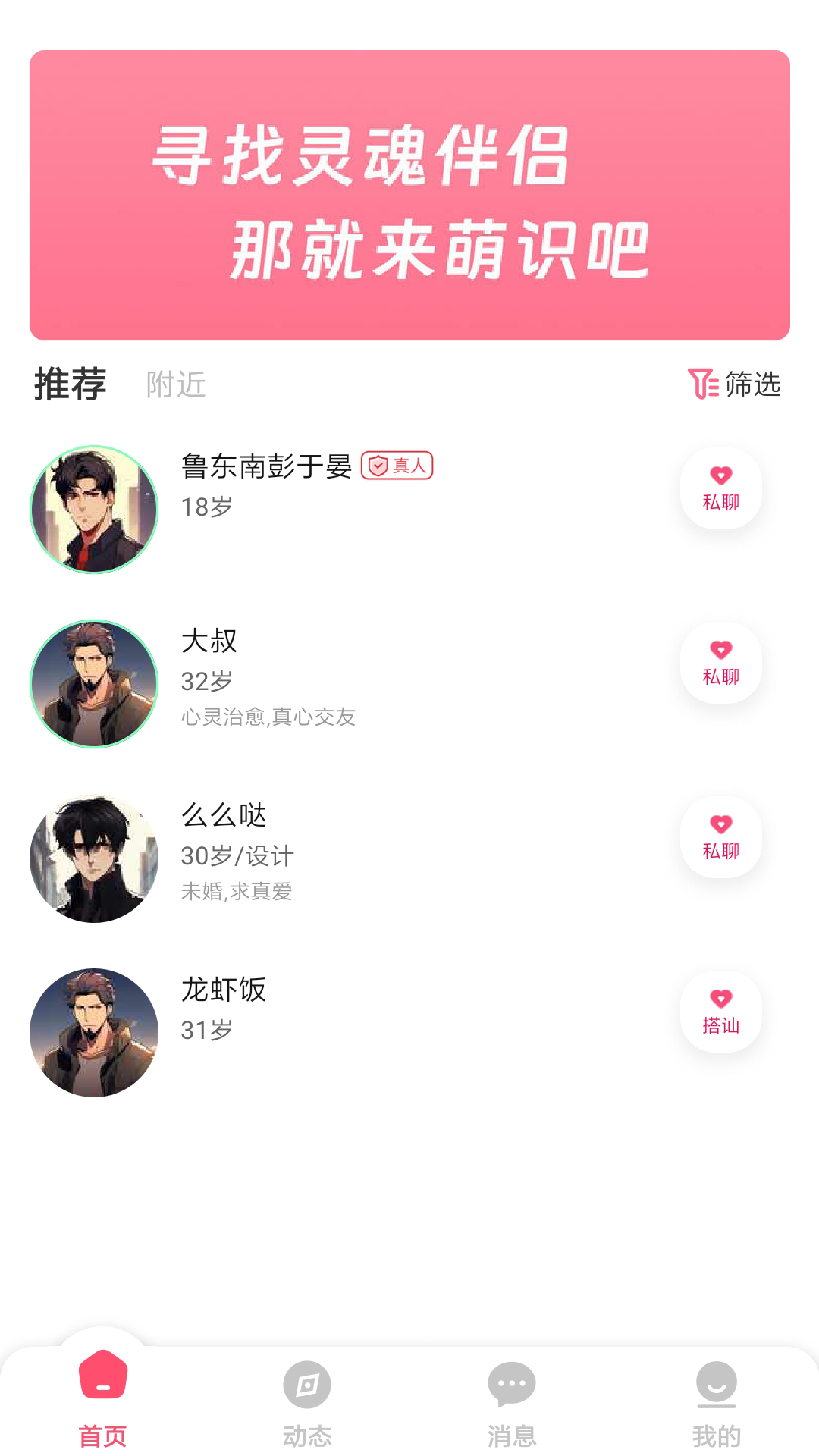Screen dimensions: 819x1456
Task: Open 大叔's avatar photo
Action: (x=93, y=681)
